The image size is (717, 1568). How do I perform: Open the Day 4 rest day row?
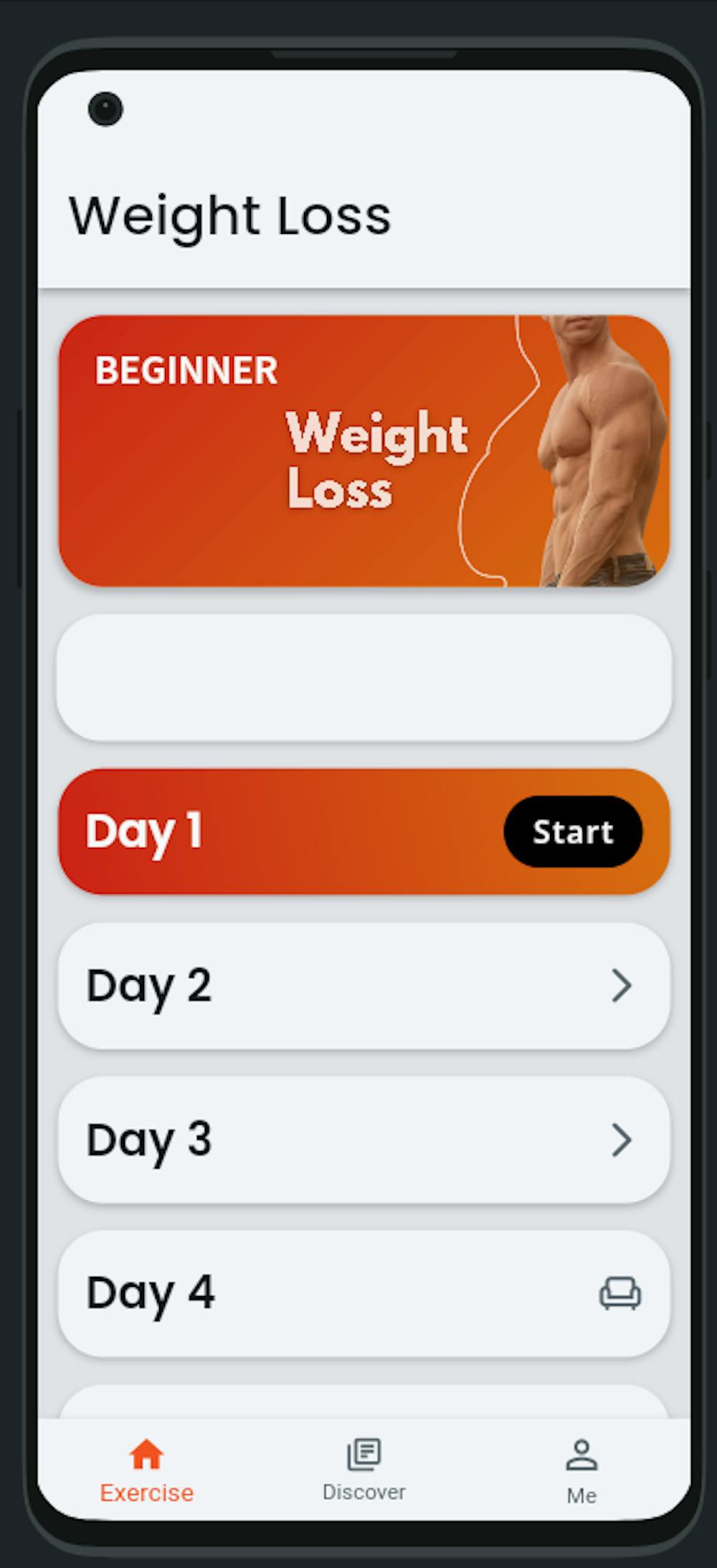click(364, 1293)
